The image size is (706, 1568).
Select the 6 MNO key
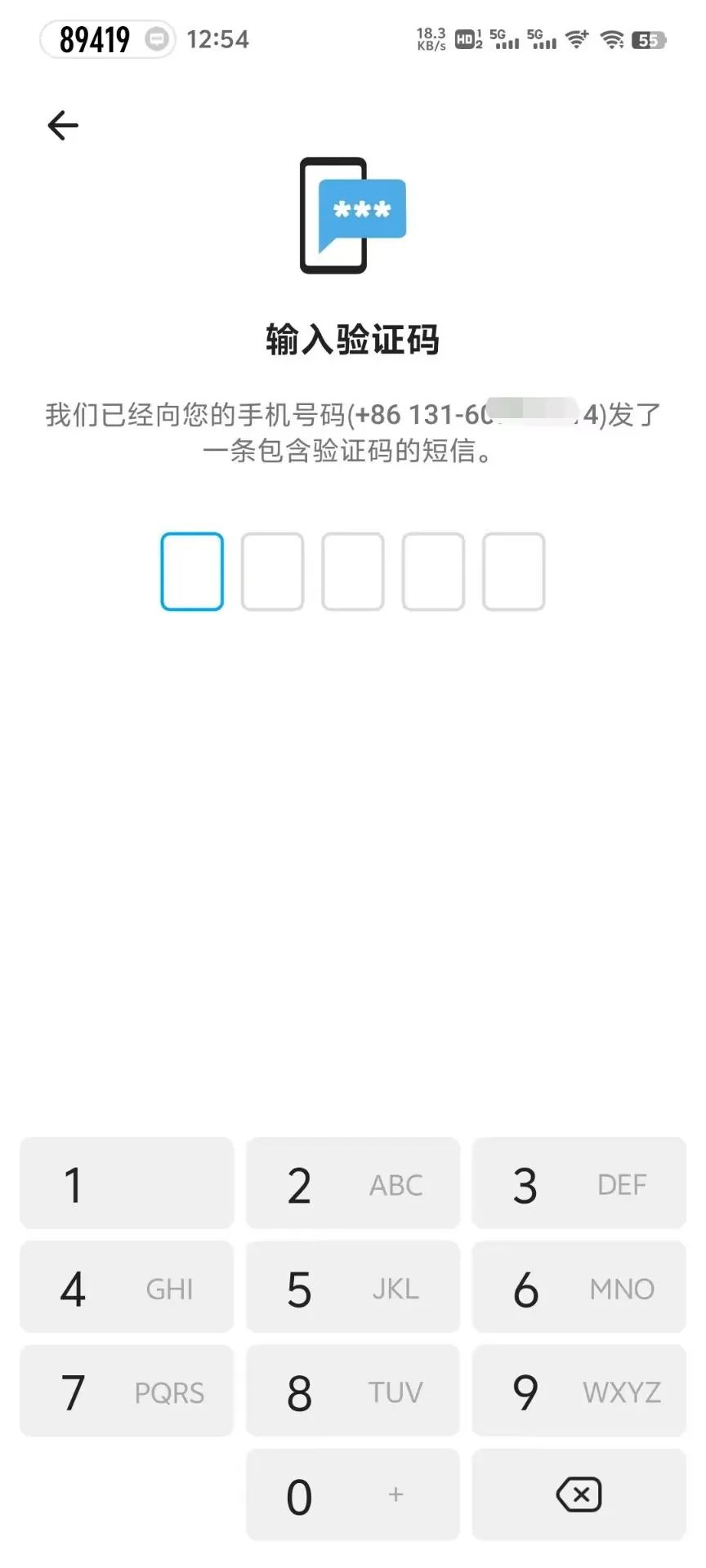click(579, 1287)
